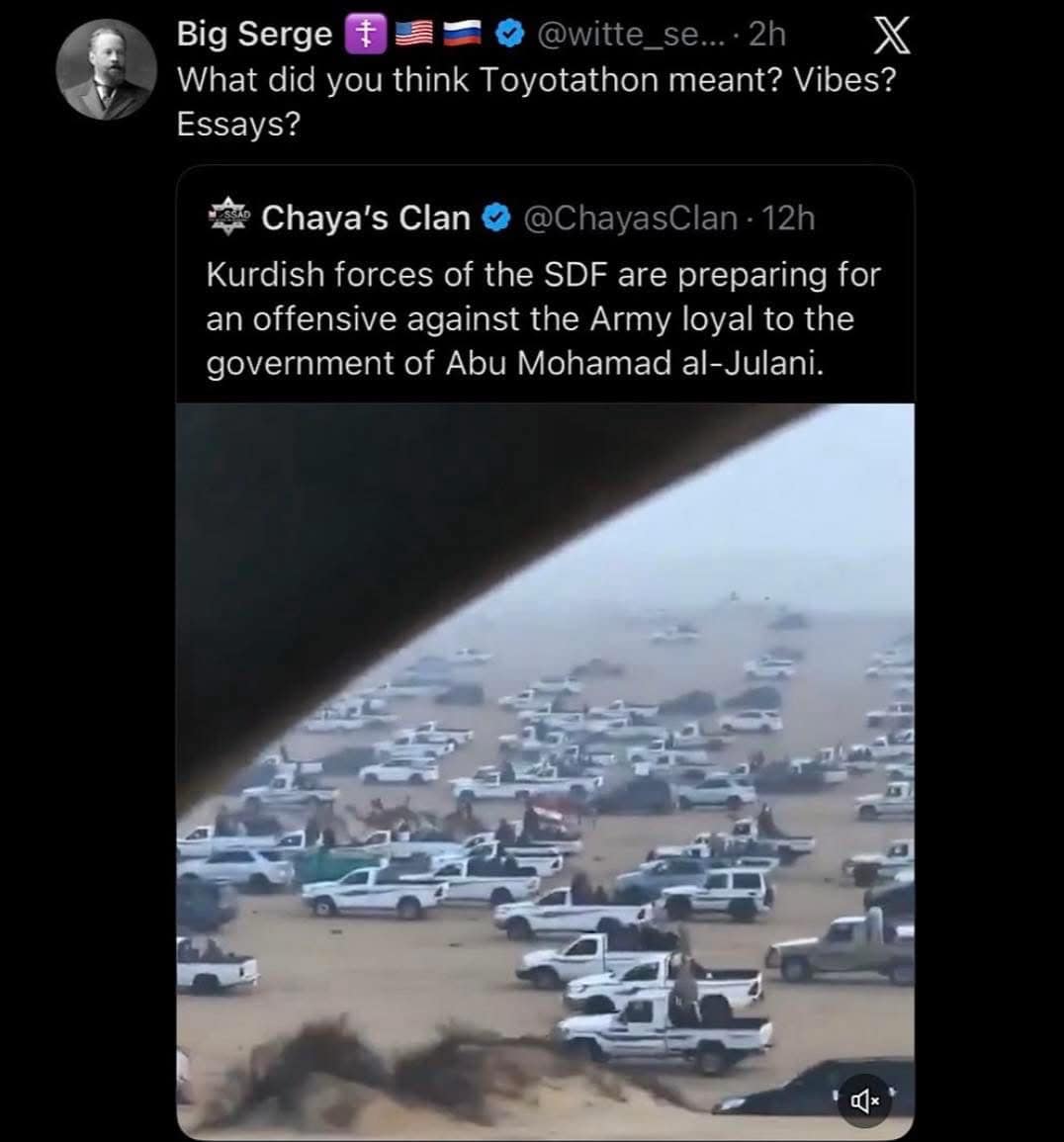
Task: Open the Big Serge account name
Action: [254, 35]
